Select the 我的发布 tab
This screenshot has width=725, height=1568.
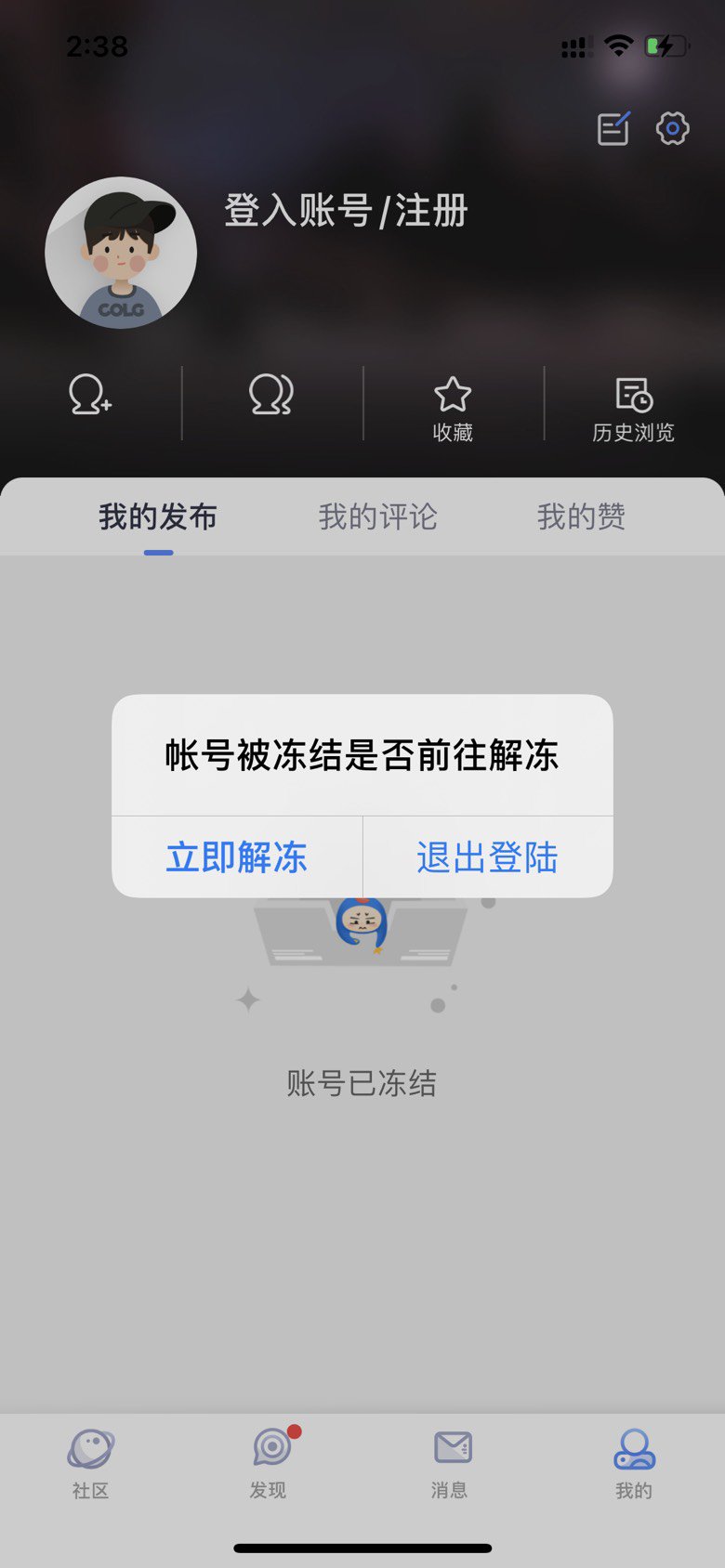coord(158,516)
